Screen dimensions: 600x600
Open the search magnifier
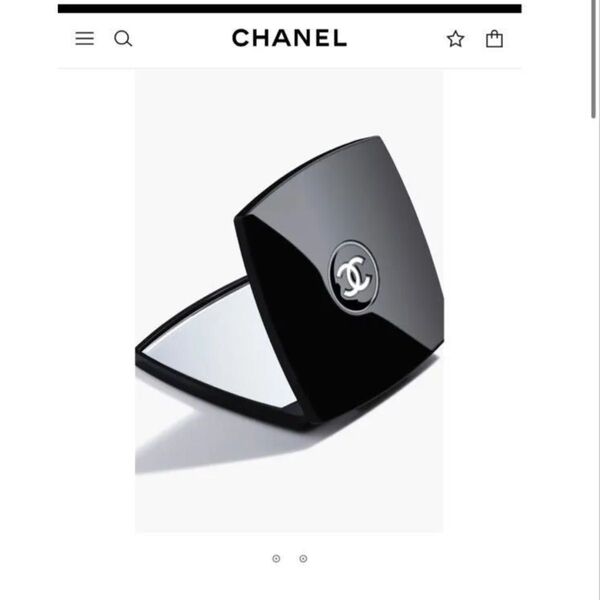(123, 39)
